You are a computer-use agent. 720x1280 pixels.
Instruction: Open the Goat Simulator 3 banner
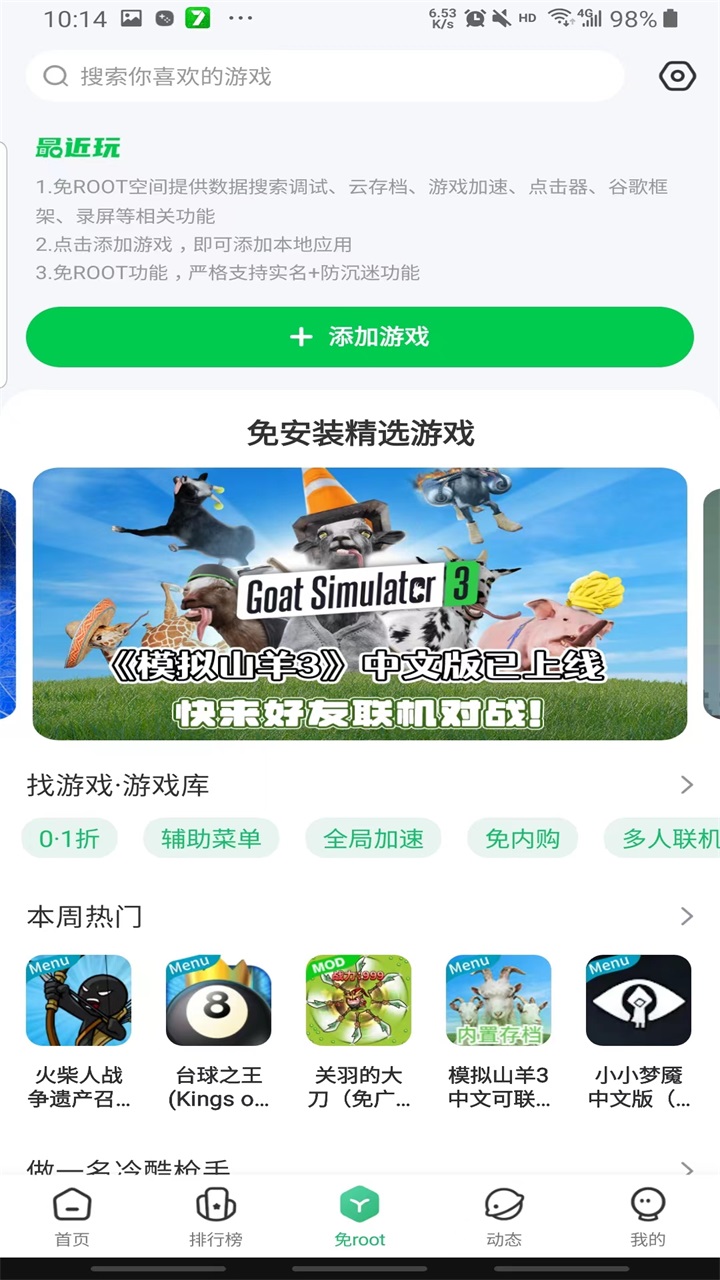click(360, 603)
